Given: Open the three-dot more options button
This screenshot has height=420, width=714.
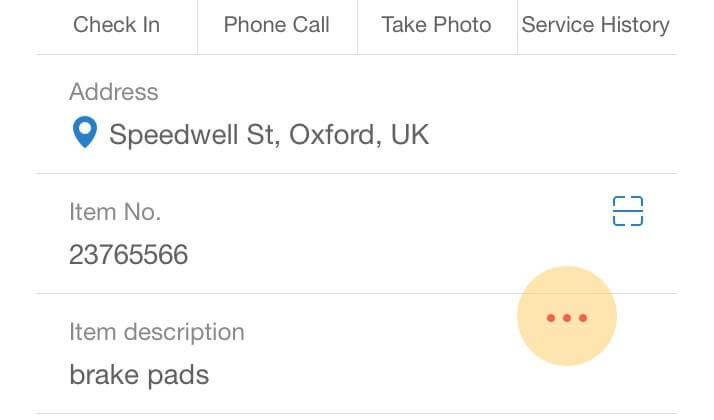Looking at the screenshot, I should (x=567, y=318).
